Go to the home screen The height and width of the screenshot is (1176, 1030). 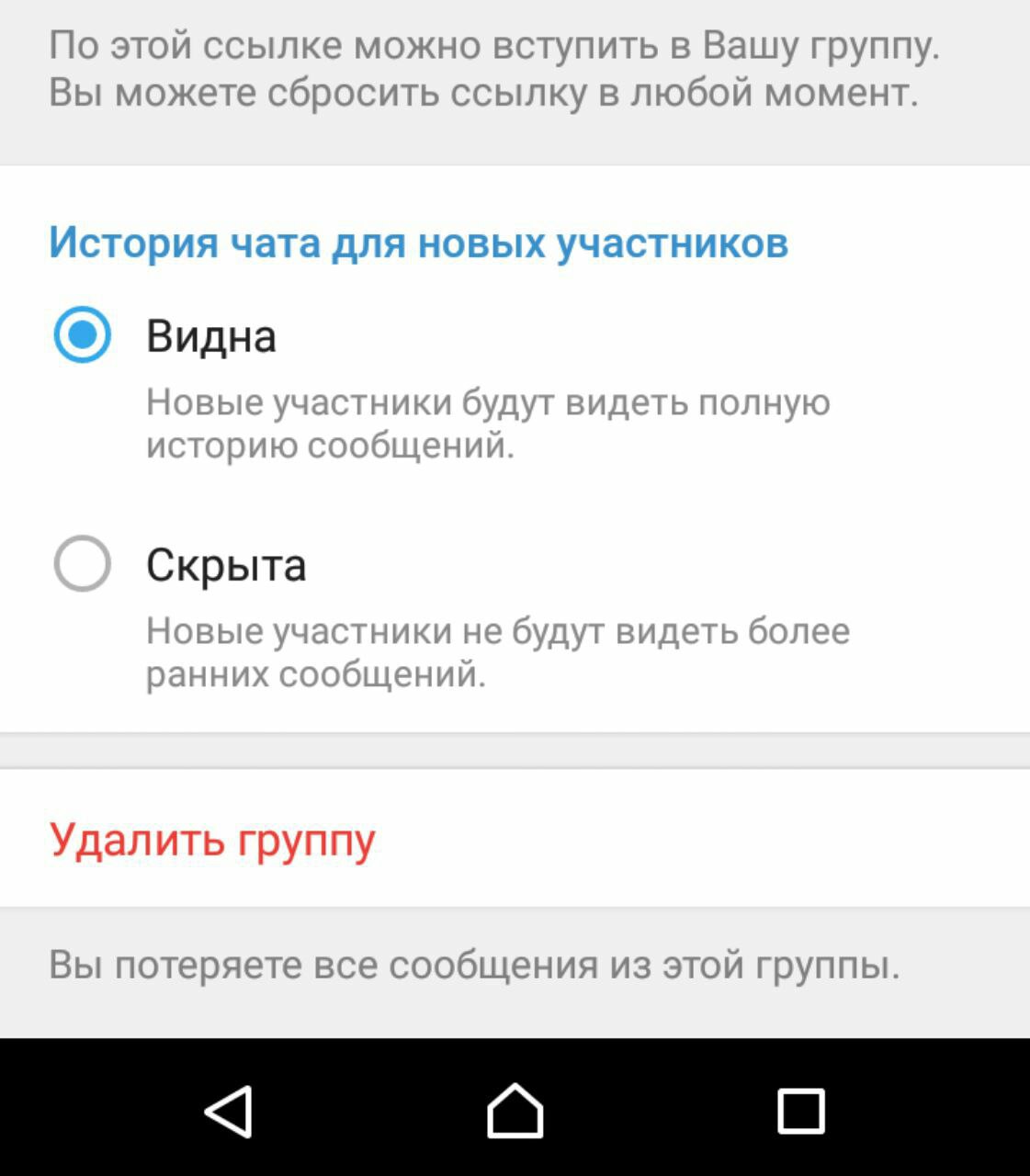tap(515, 1111)
